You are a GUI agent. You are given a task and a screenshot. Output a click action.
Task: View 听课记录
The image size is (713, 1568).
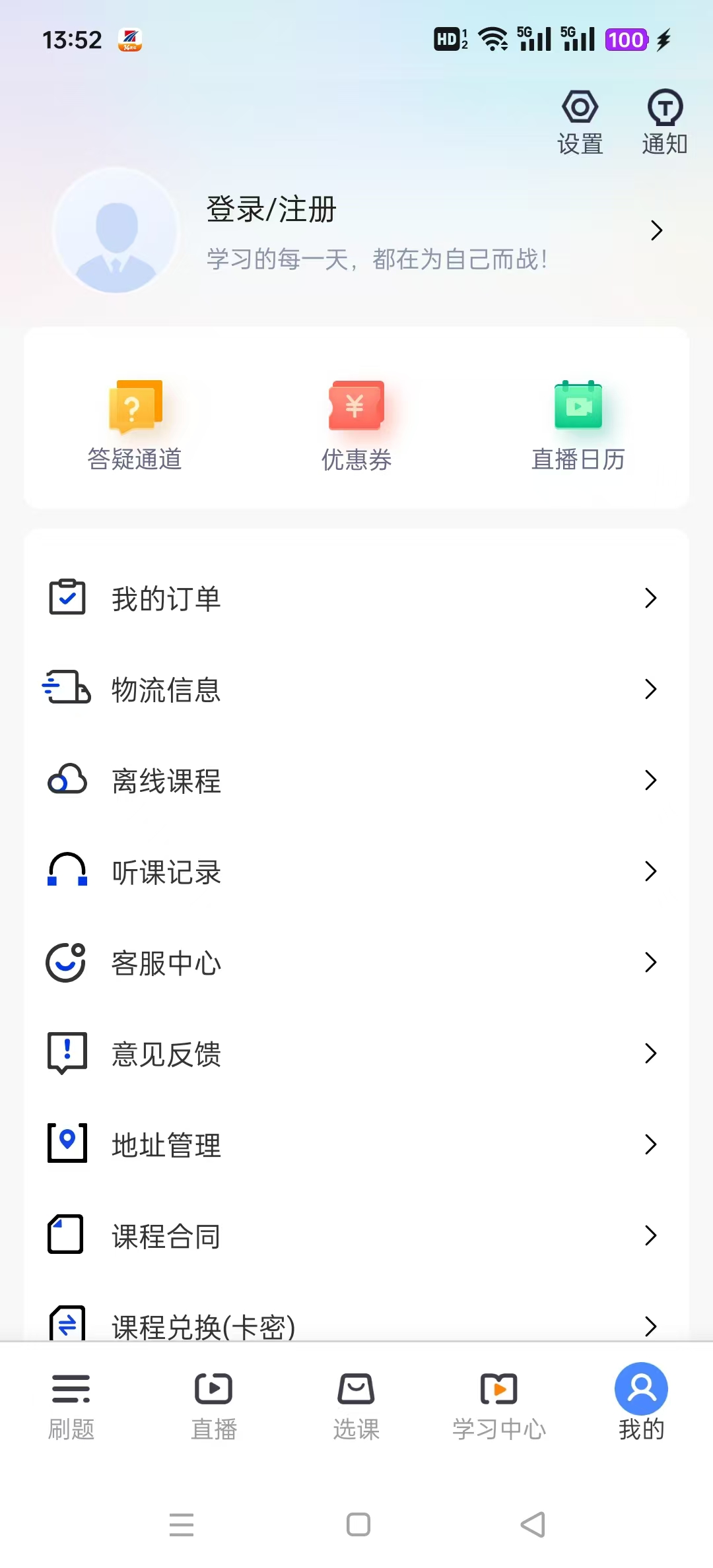coord(356,871)
